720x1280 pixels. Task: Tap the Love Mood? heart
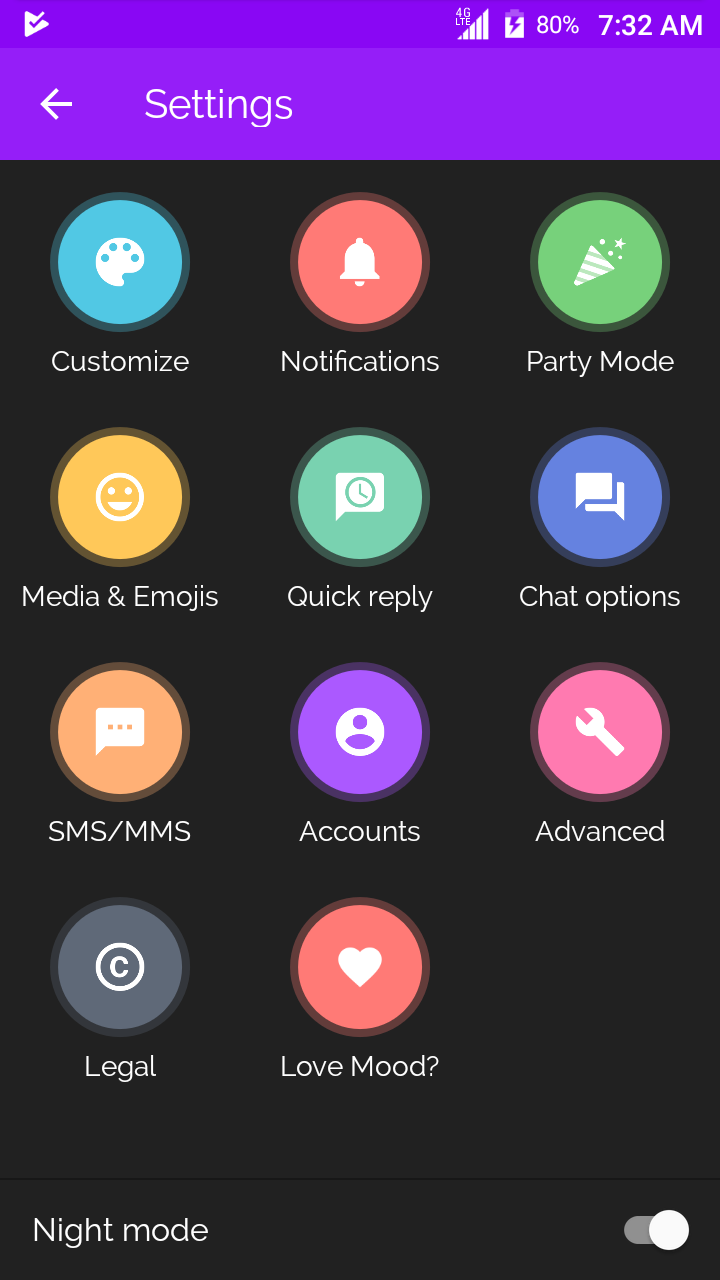click(360, 967)
